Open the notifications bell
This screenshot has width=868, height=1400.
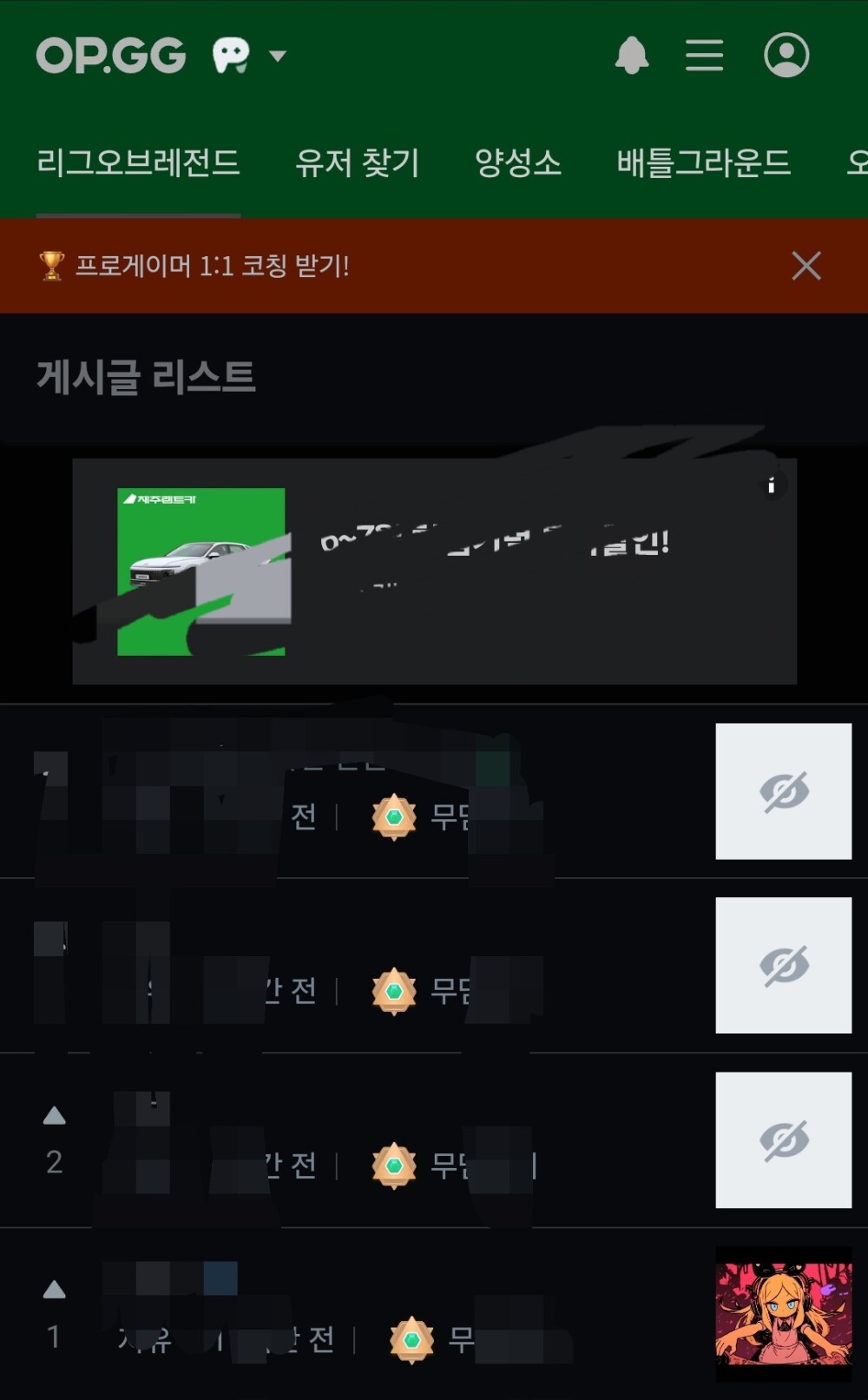point(631,56)
